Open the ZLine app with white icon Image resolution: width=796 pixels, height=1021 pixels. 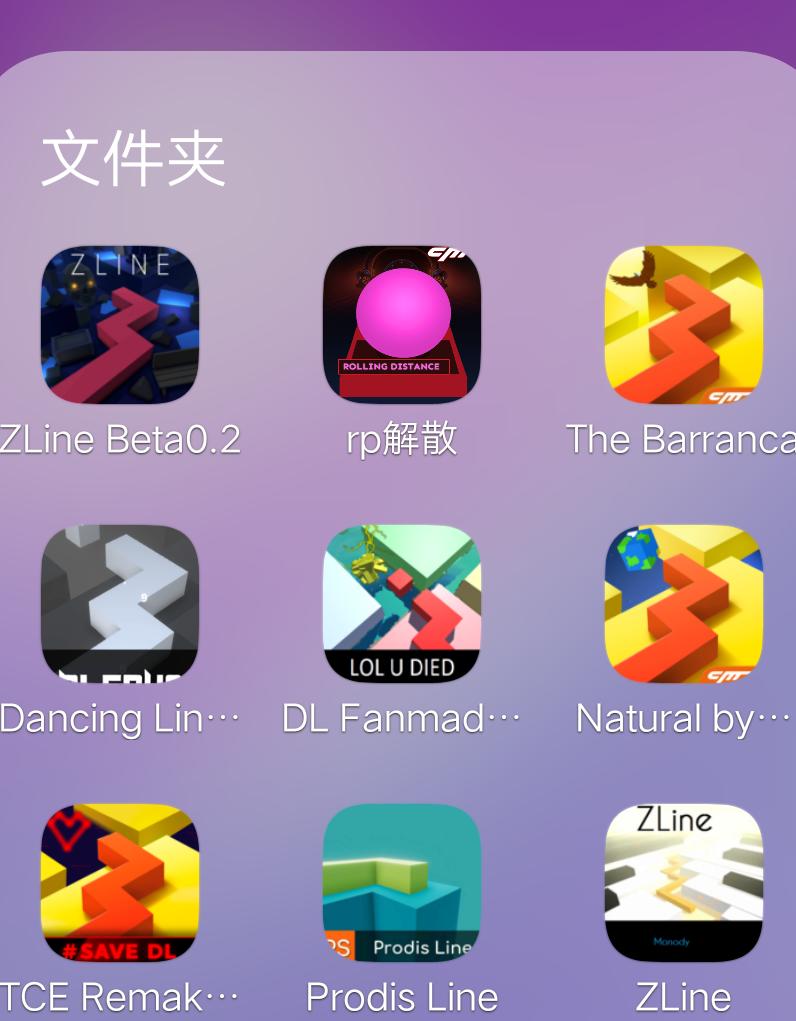pyautogui.click(x=684, y=882)
